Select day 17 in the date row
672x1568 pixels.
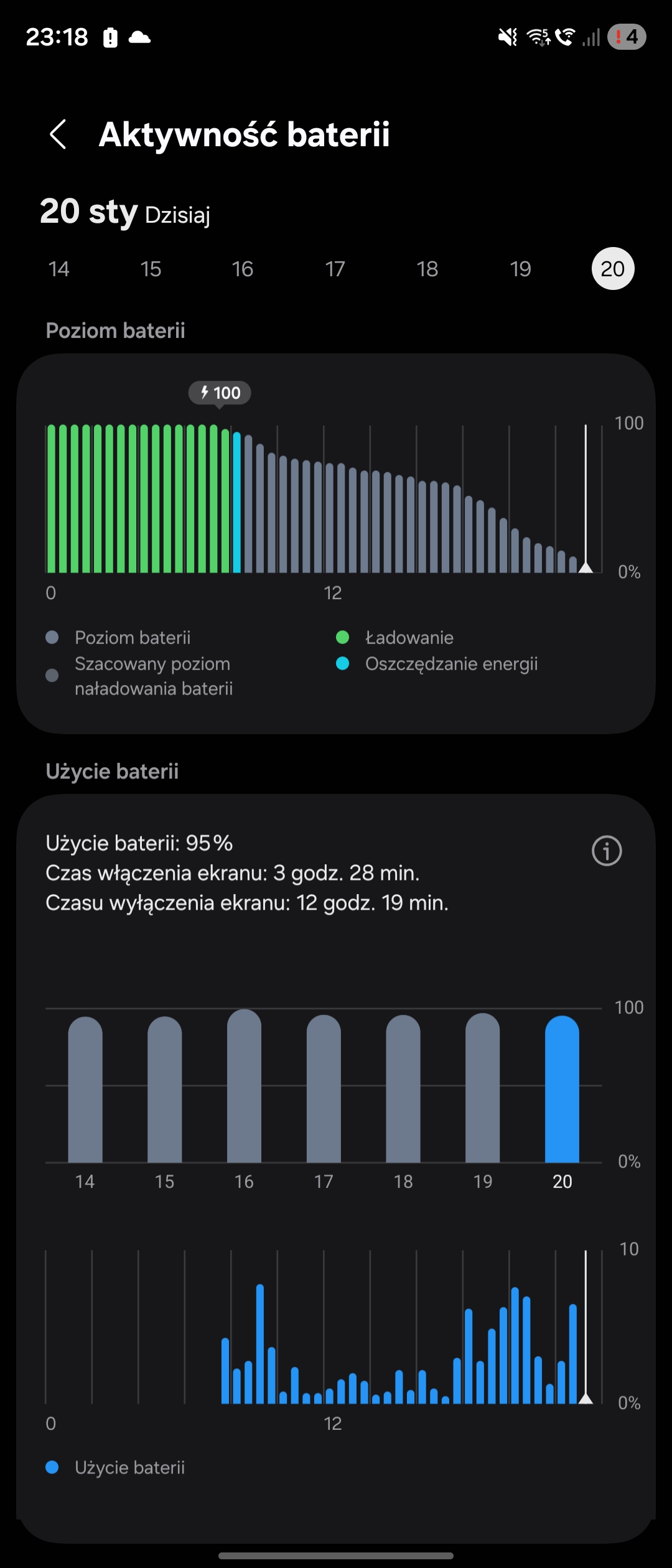[x=335, y=269]
